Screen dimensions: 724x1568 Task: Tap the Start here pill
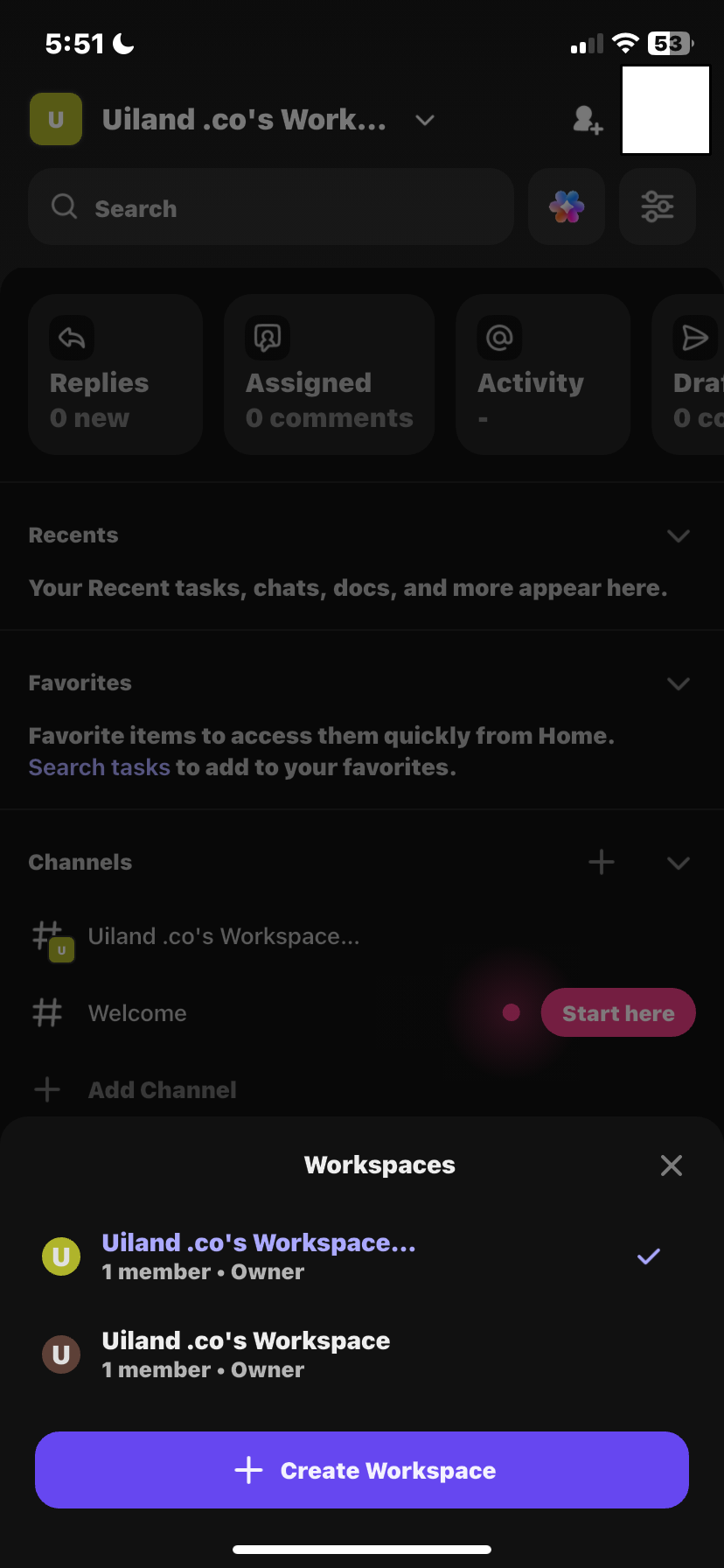(618, 1012)
